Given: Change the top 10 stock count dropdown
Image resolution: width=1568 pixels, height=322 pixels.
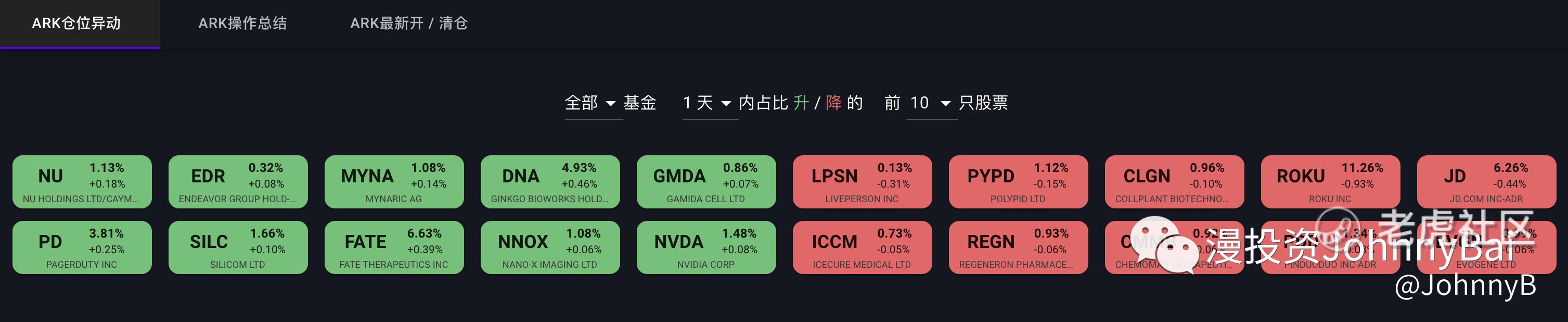Looking at the screenshot, I should point(932,103).
